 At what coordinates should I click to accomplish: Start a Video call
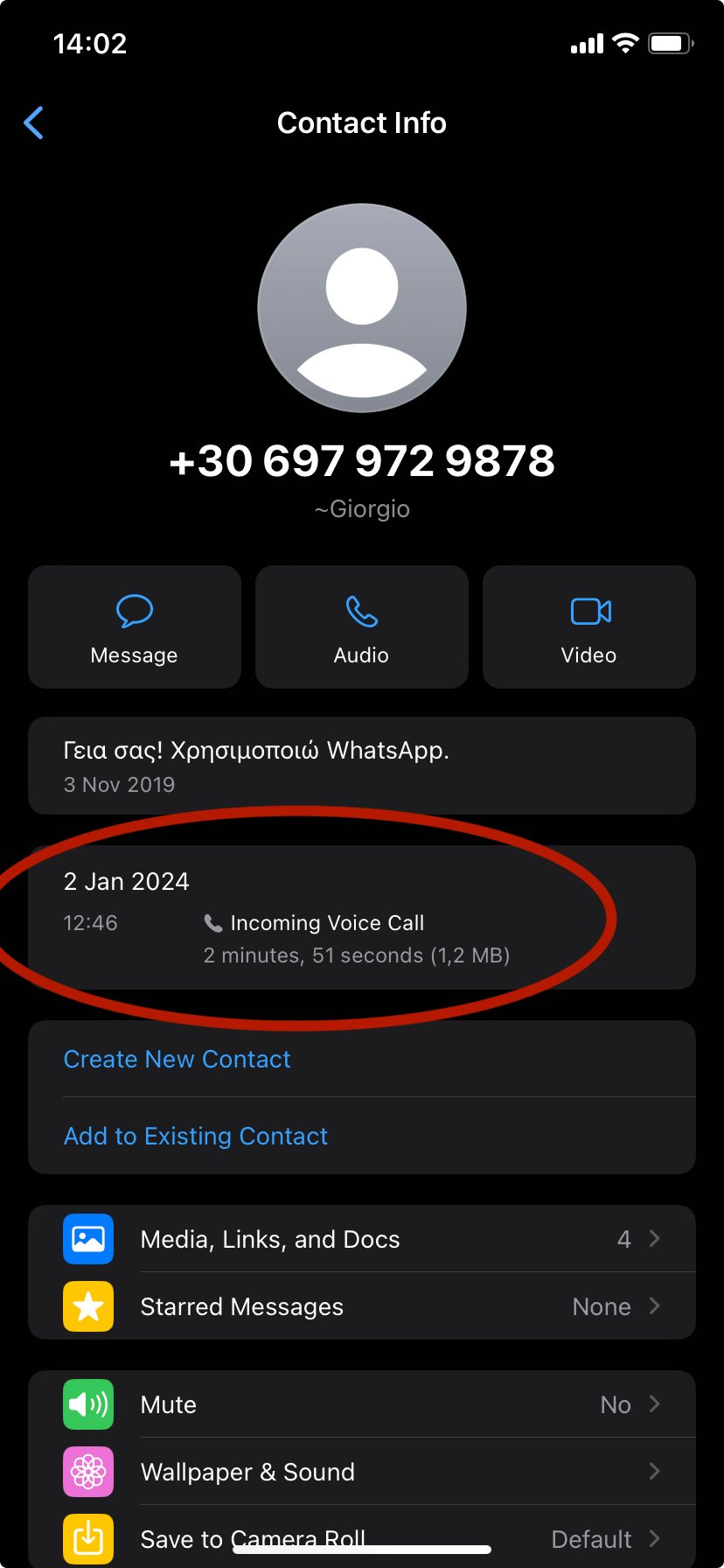click(x=589, y=626)
